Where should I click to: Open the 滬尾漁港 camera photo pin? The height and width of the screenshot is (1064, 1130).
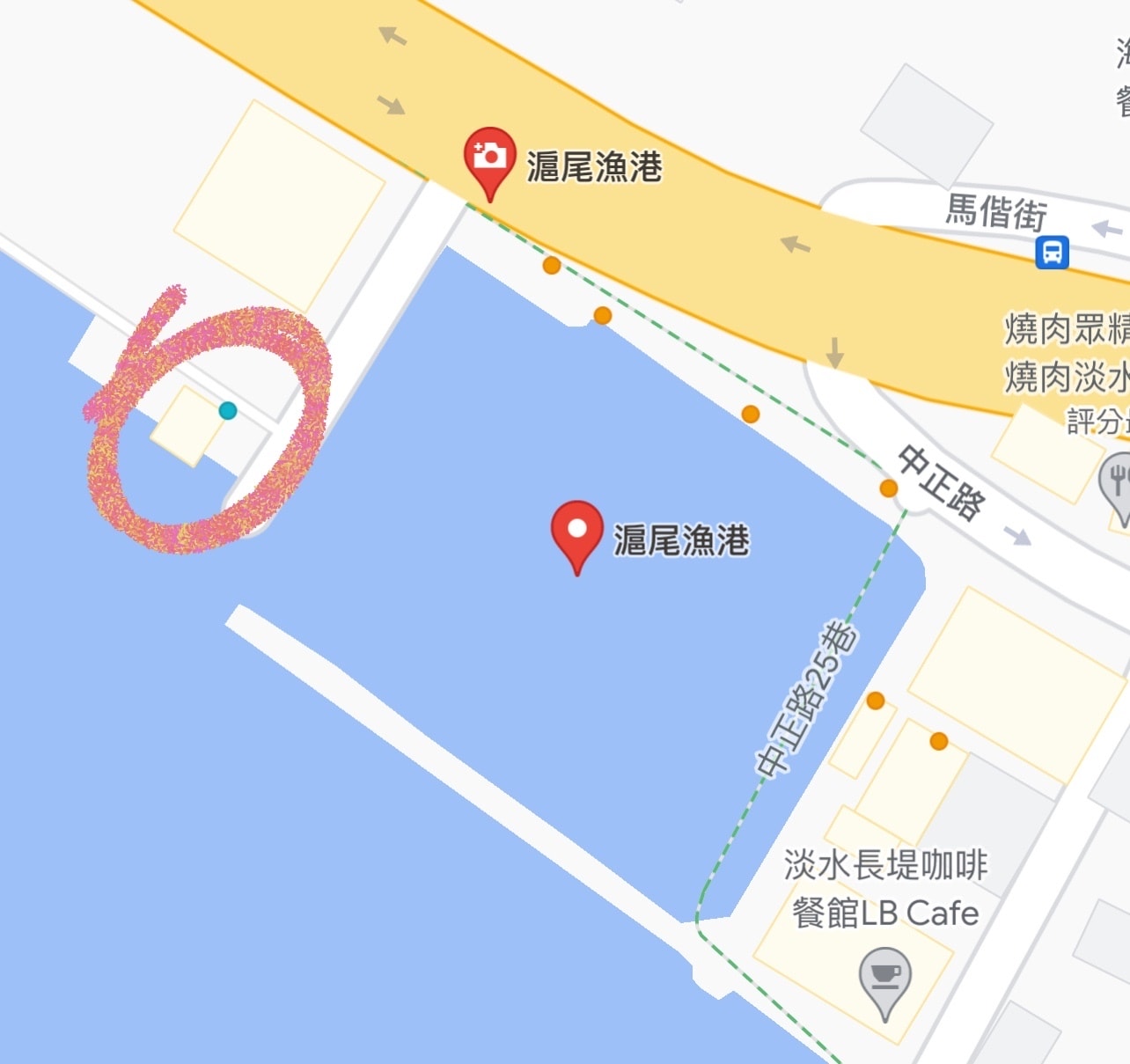click(x=489, y=160)
